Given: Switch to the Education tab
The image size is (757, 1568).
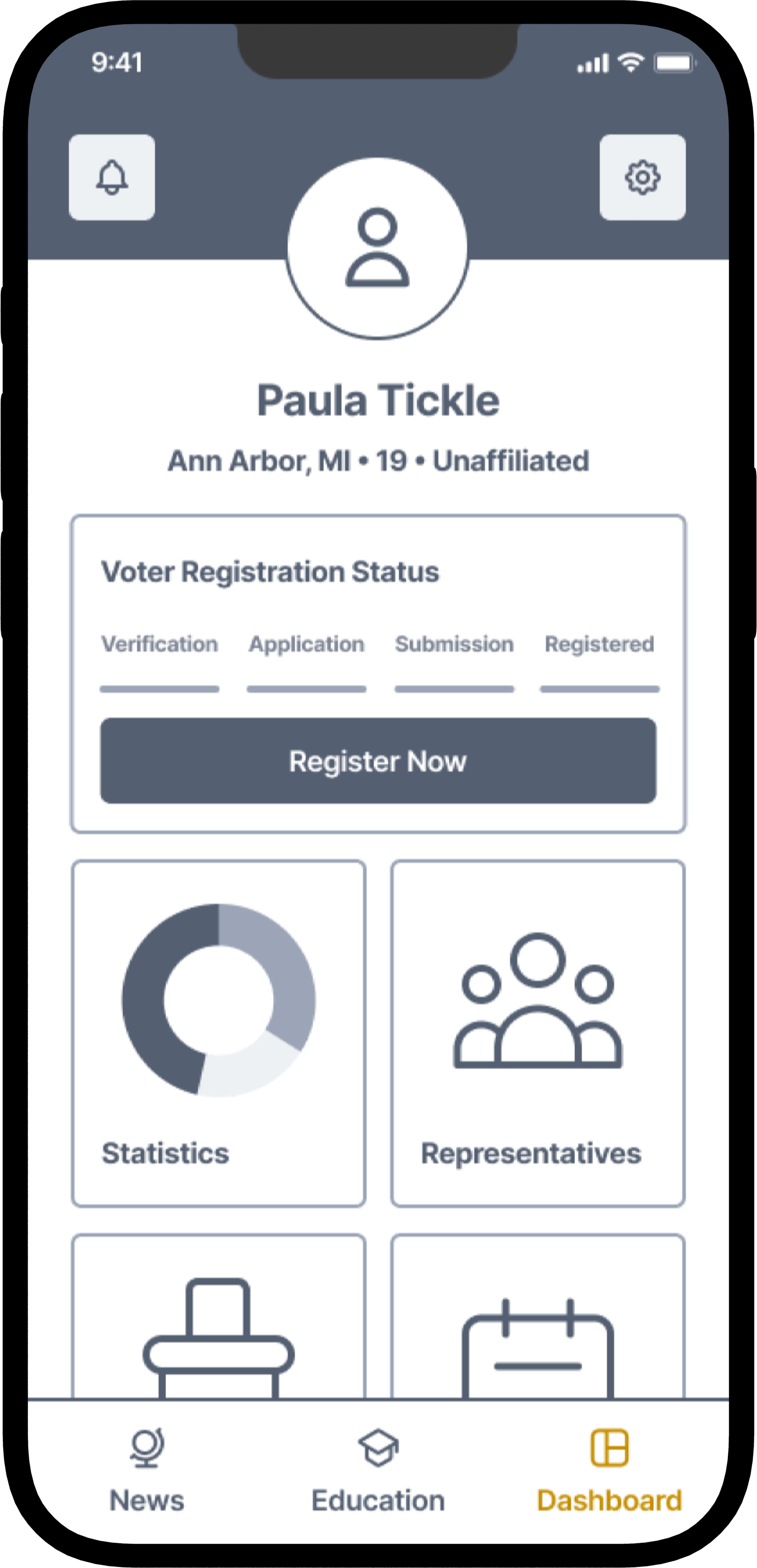Looking at the screenshot, I should [378, 1471].
